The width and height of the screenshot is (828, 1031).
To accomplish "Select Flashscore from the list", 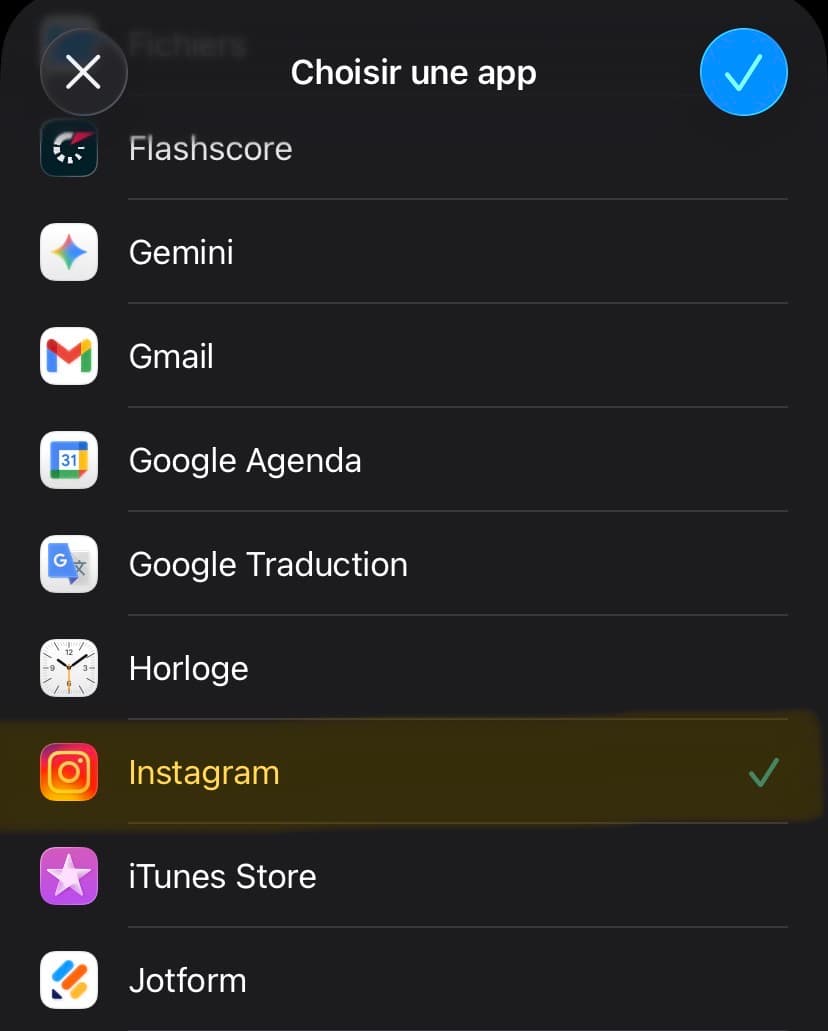I will click(x=210, y=149).
